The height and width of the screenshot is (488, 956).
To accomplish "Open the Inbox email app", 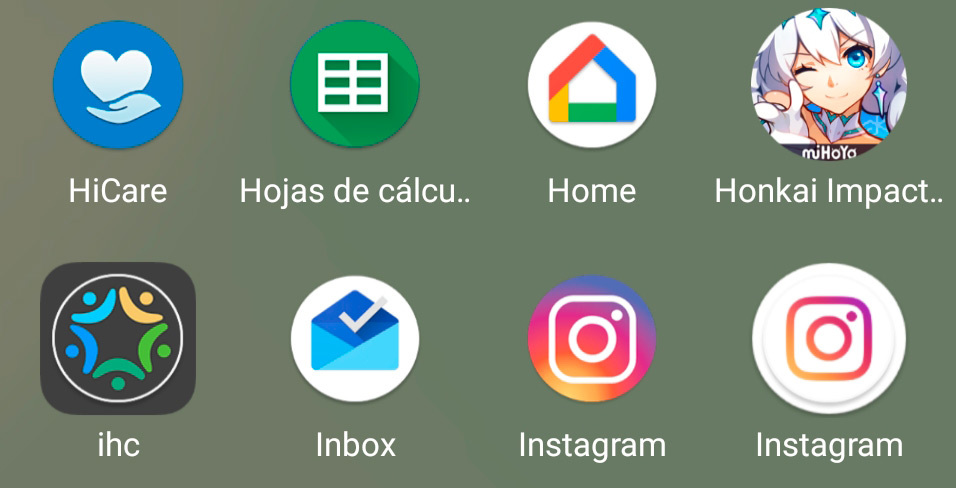I will 355,340.
